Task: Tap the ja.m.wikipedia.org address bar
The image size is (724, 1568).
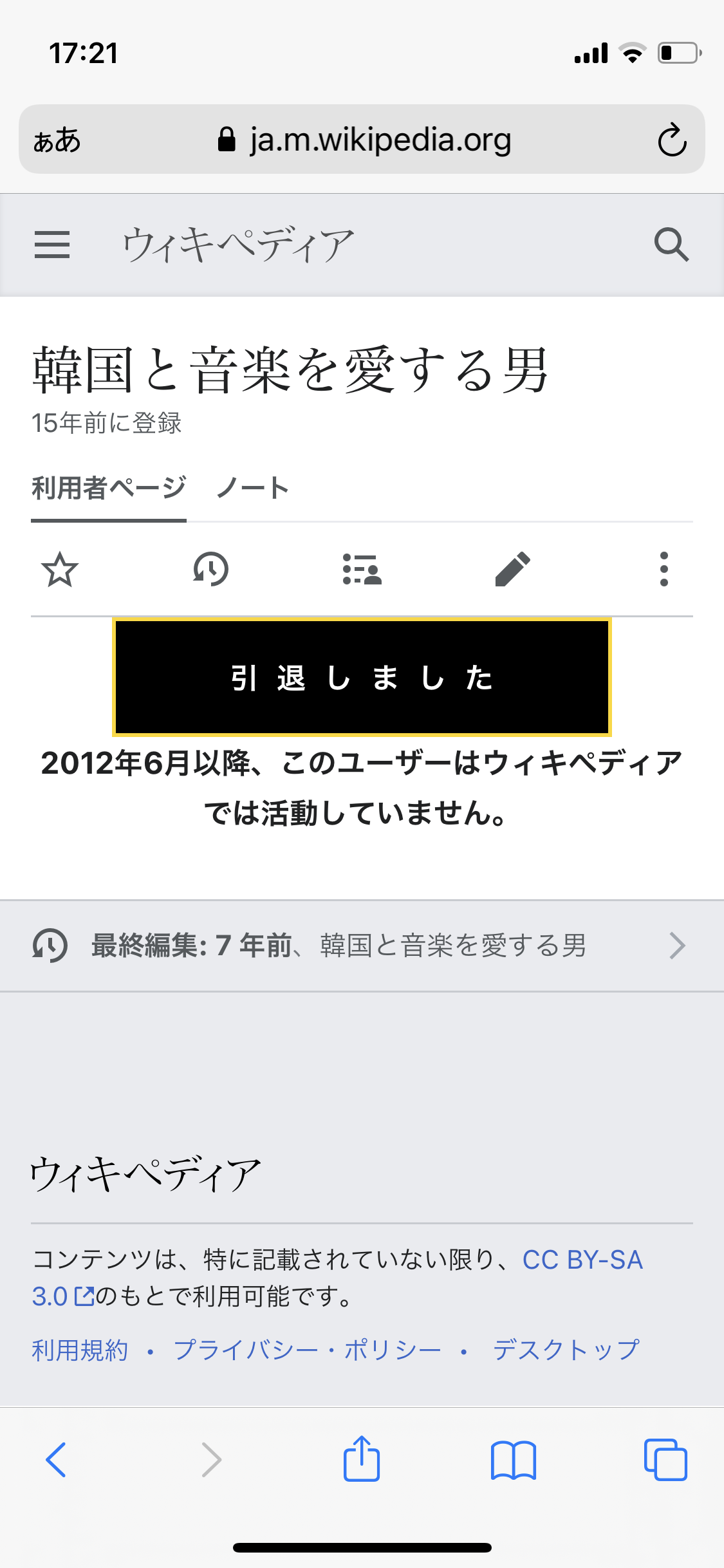Action: tap(364, 140)
